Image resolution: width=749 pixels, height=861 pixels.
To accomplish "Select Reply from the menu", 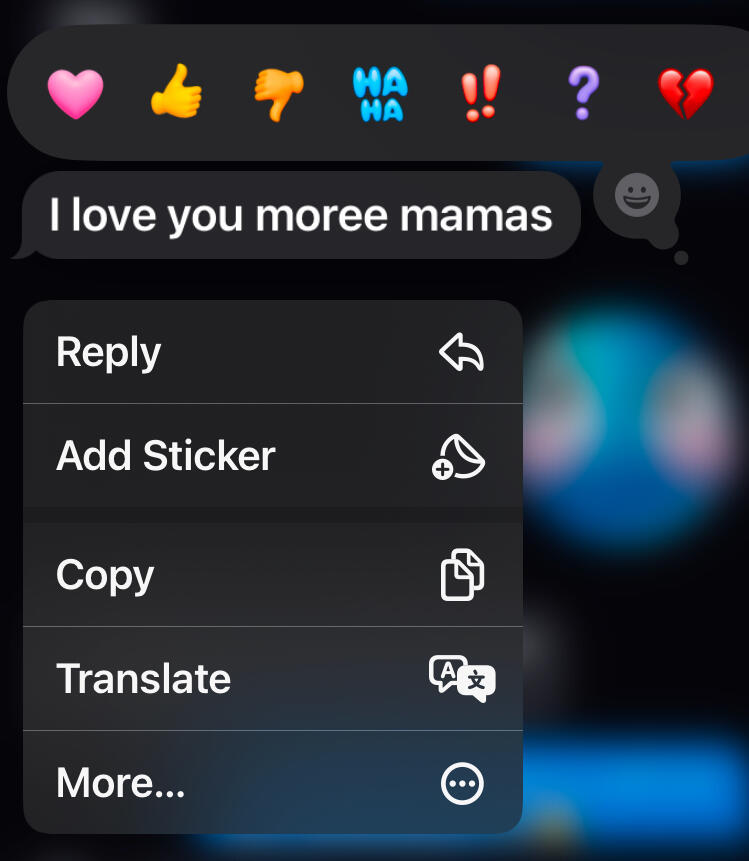I will pos(272,352).
